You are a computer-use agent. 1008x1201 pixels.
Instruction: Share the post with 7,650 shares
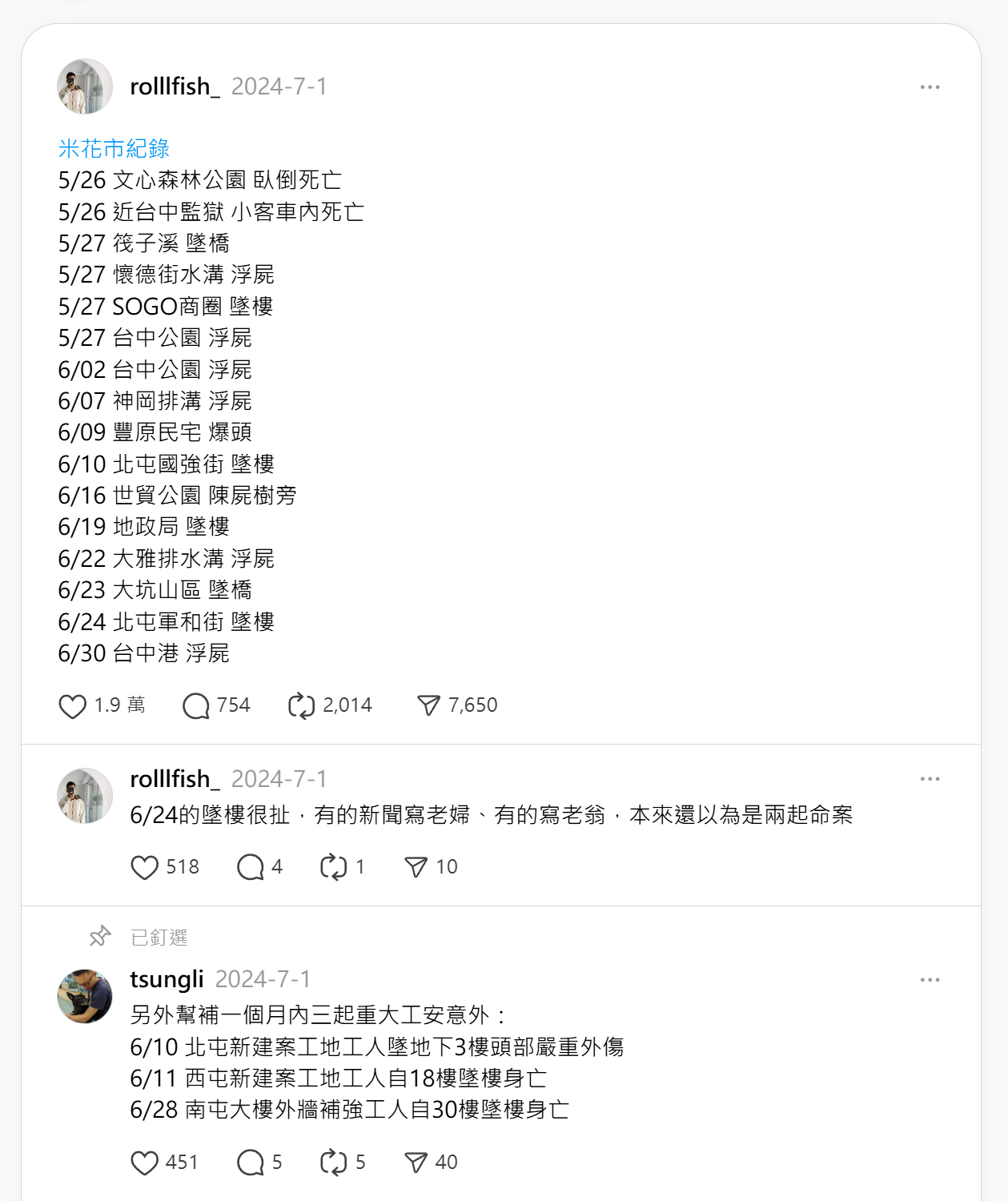(428, 706)
